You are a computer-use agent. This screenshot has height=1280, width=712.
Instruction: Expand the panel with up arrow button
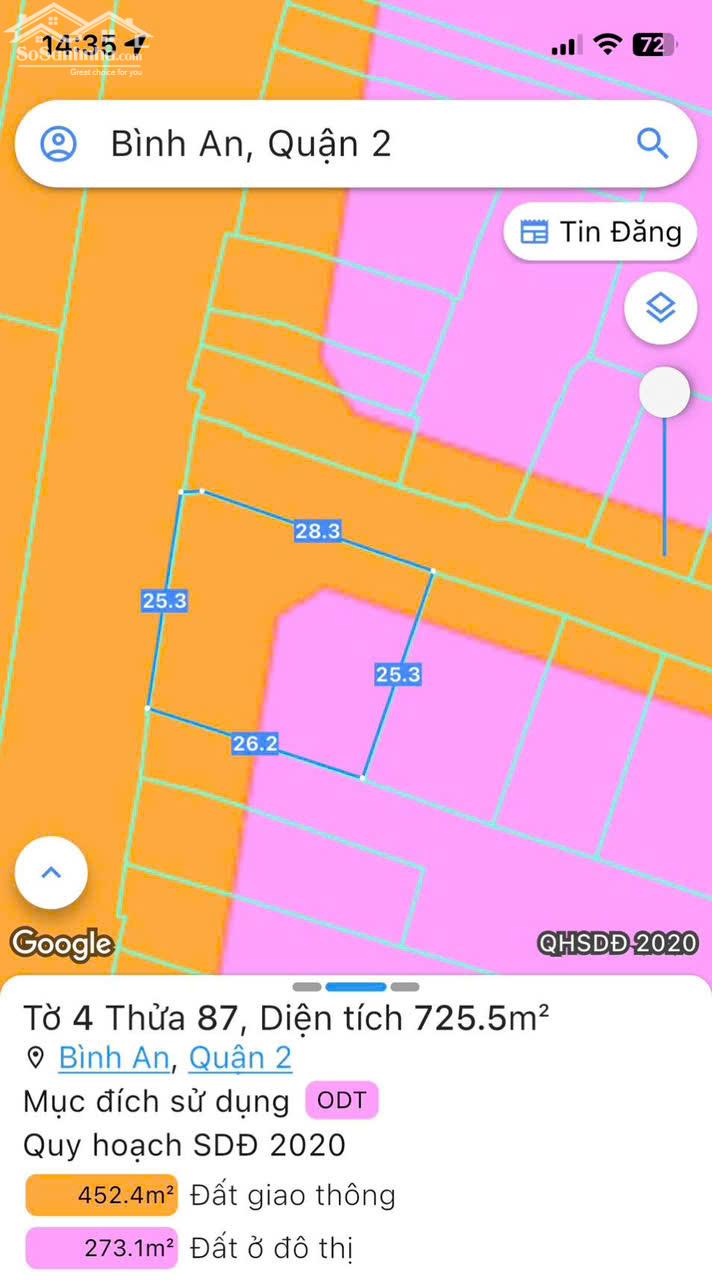[x=51, y=872]
